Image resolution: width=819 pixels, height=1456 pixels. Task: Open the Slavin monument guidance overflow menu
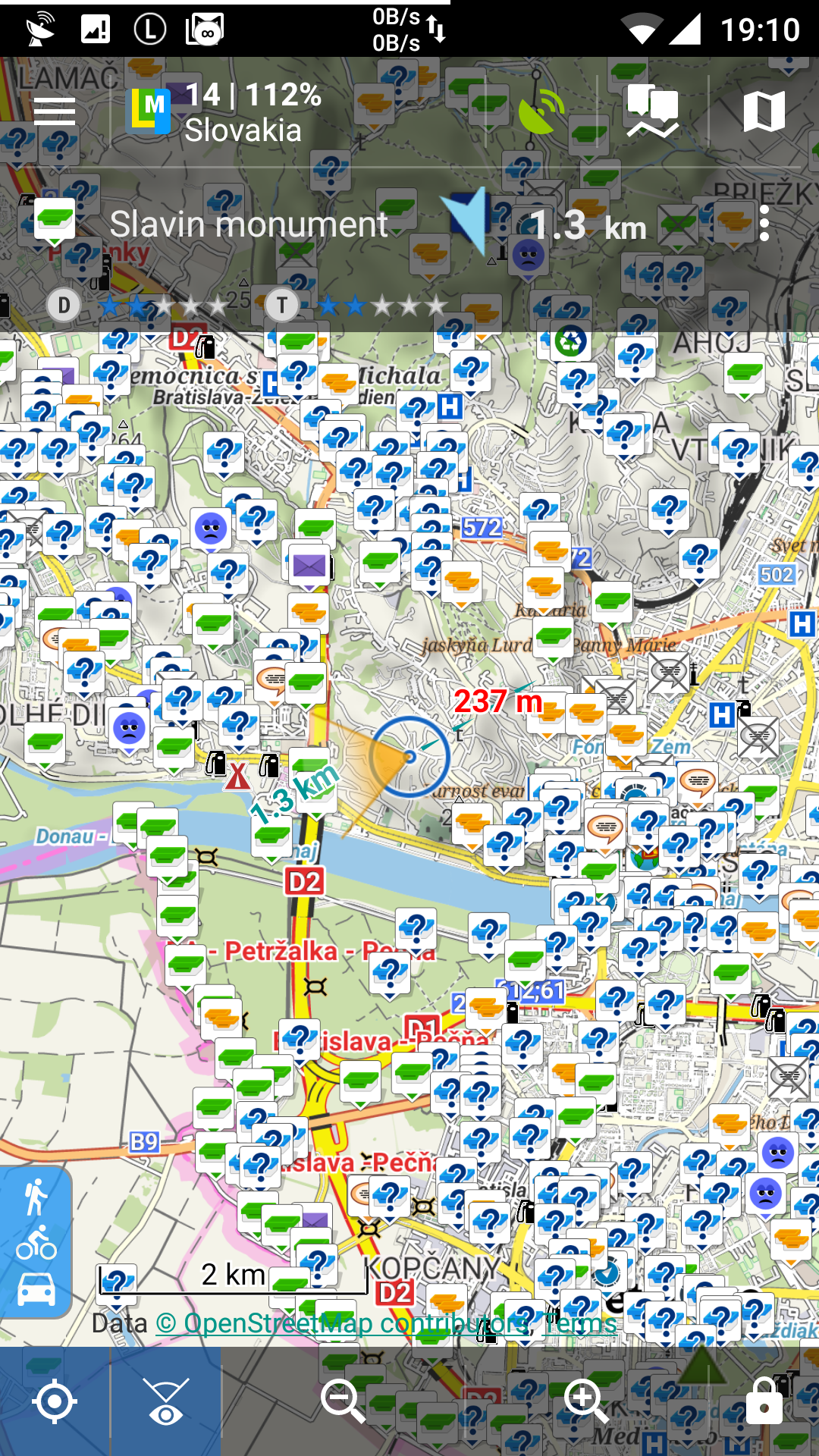(x=764, y=224)
